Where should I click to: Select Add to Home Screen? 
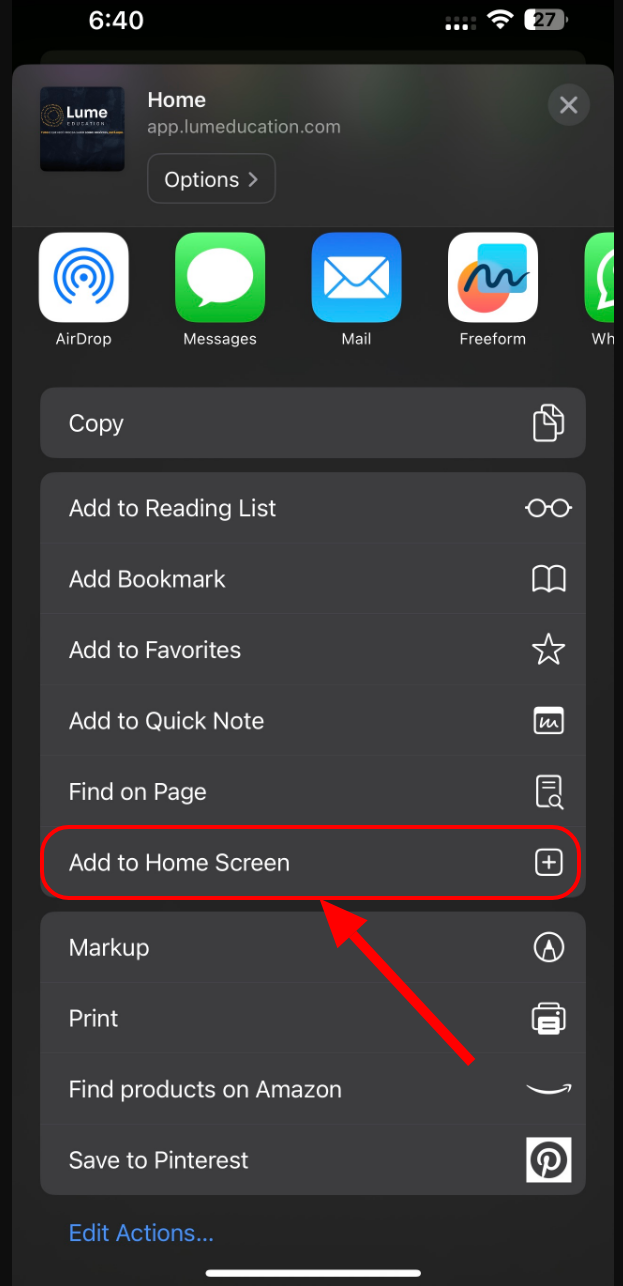coord(313,863)
